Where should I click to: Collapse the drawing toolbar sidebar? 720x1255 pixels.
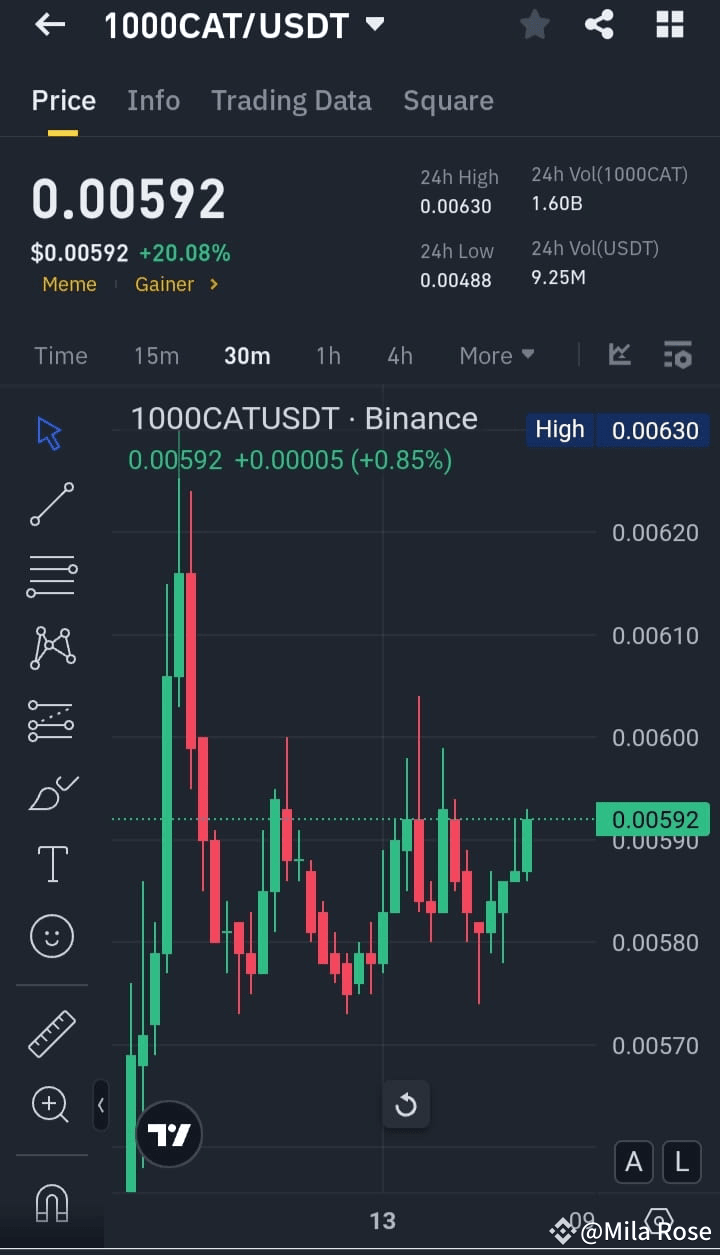tap(101, 1106)
